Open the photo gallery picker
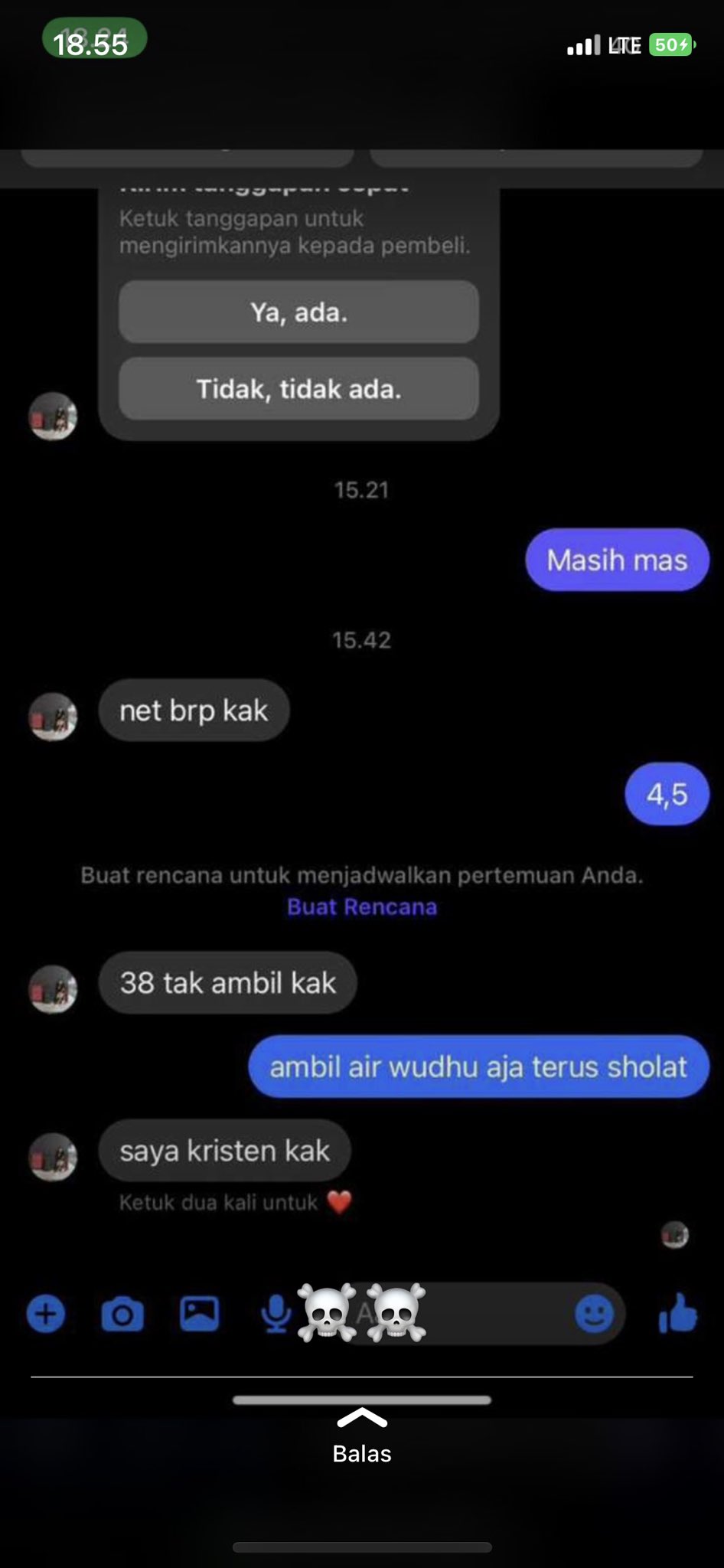The width and height of the screenshot is (724, 1568). pos(199,1313)
